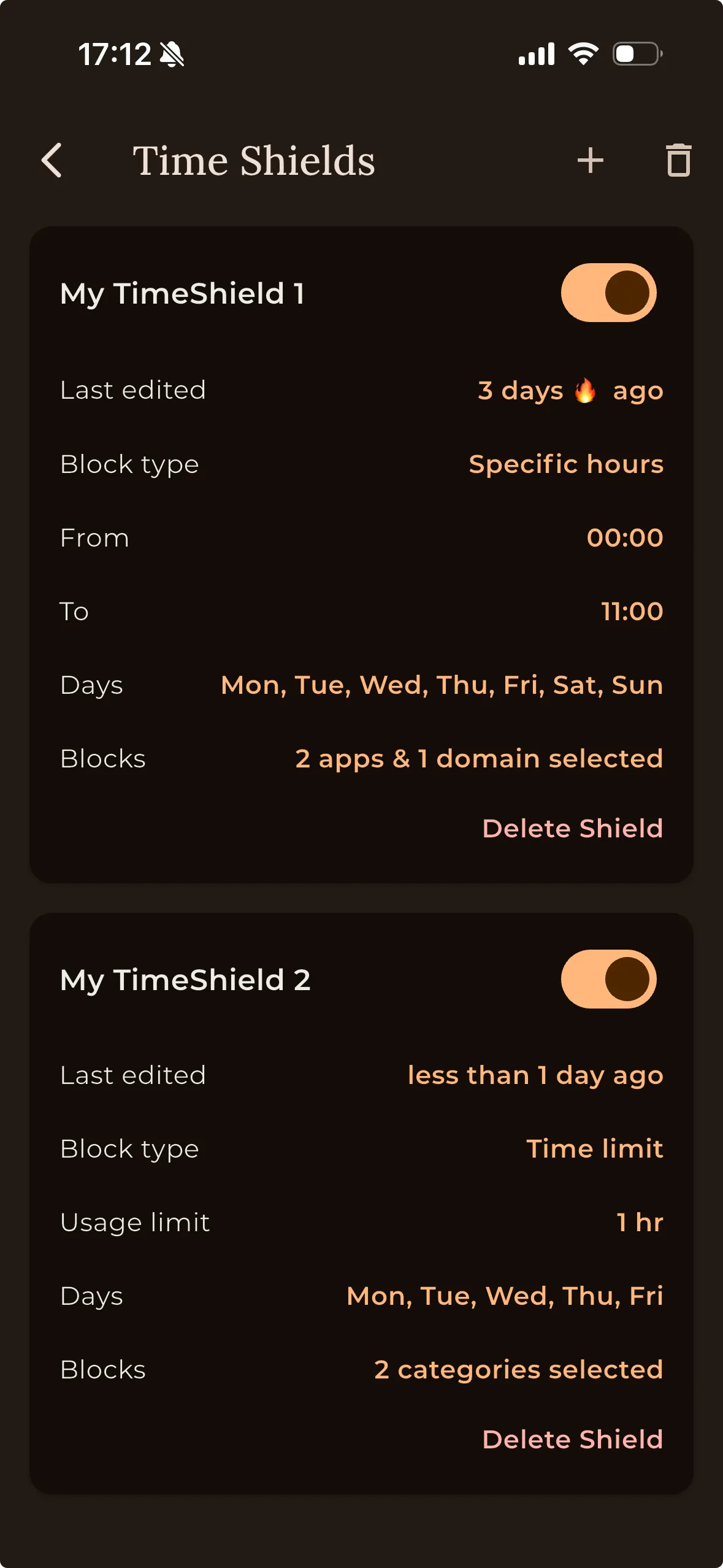Open the Block type selector showing Time limit

tap(595, 1148)
